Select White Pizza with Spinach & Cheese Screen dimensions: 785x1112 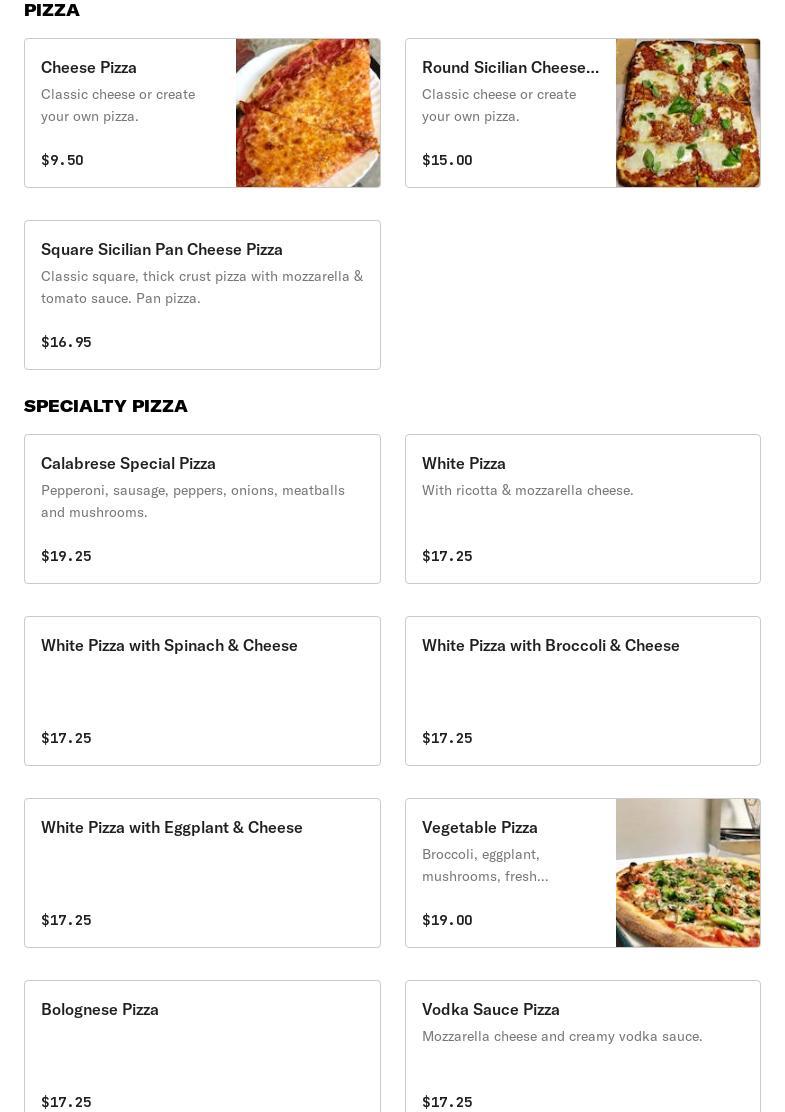coord(202,691)
